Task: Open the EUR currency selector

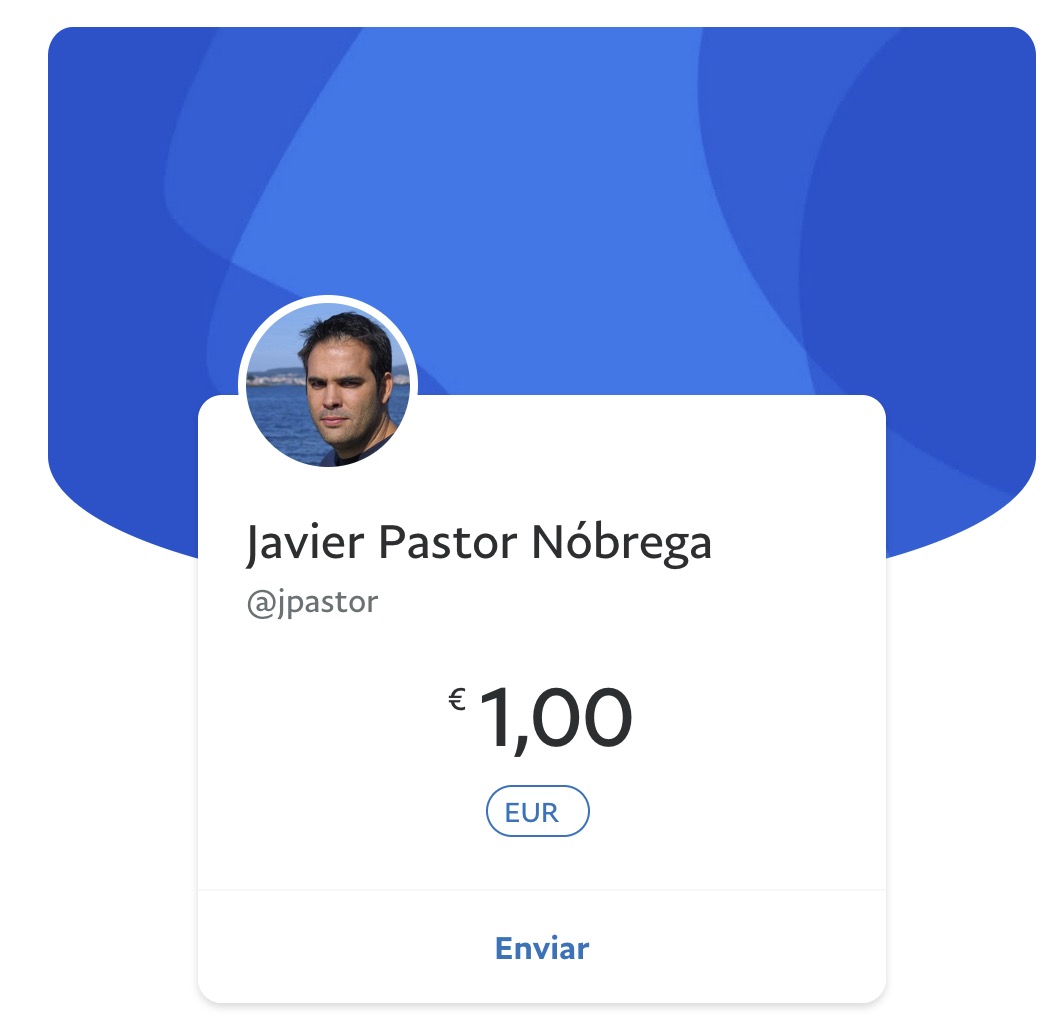Action: pos(537,811)
